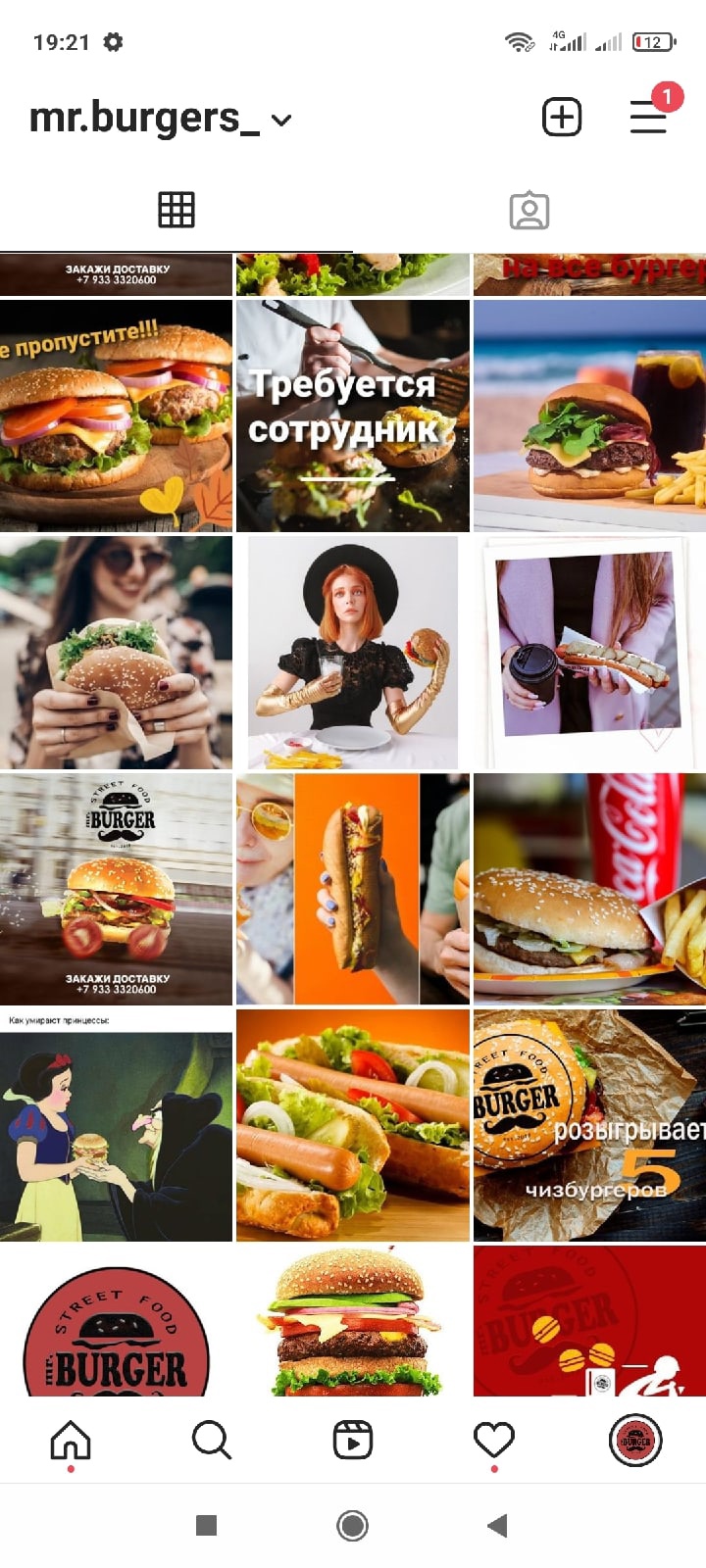Switch to the posts grid tab
This screenshot has height=1568, width=706.
point(176,210)
